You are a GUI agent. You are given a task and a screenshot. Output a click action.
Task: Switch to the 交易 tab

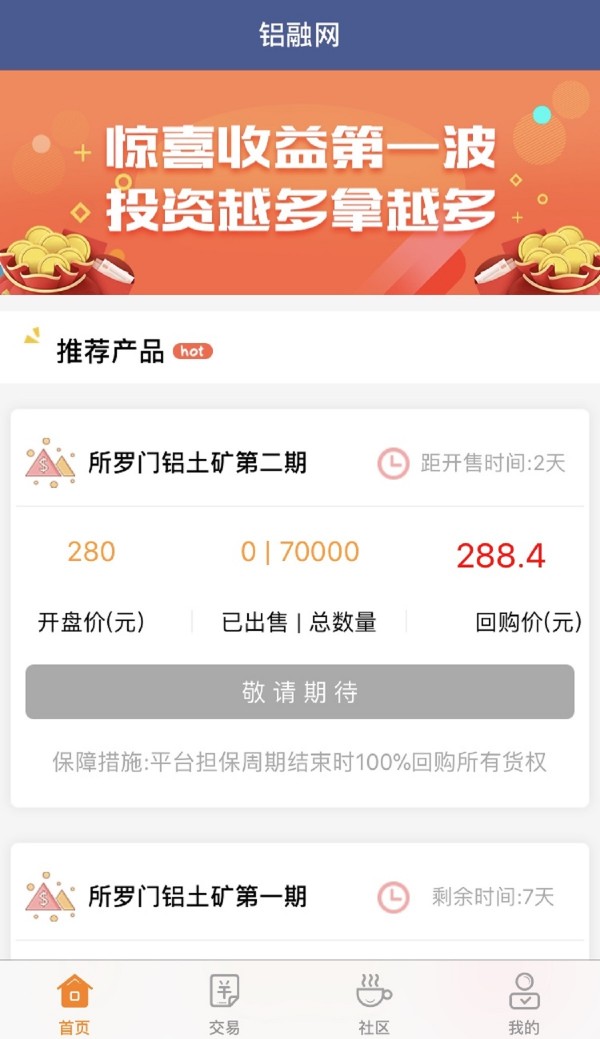click(x=224, y=1003)
